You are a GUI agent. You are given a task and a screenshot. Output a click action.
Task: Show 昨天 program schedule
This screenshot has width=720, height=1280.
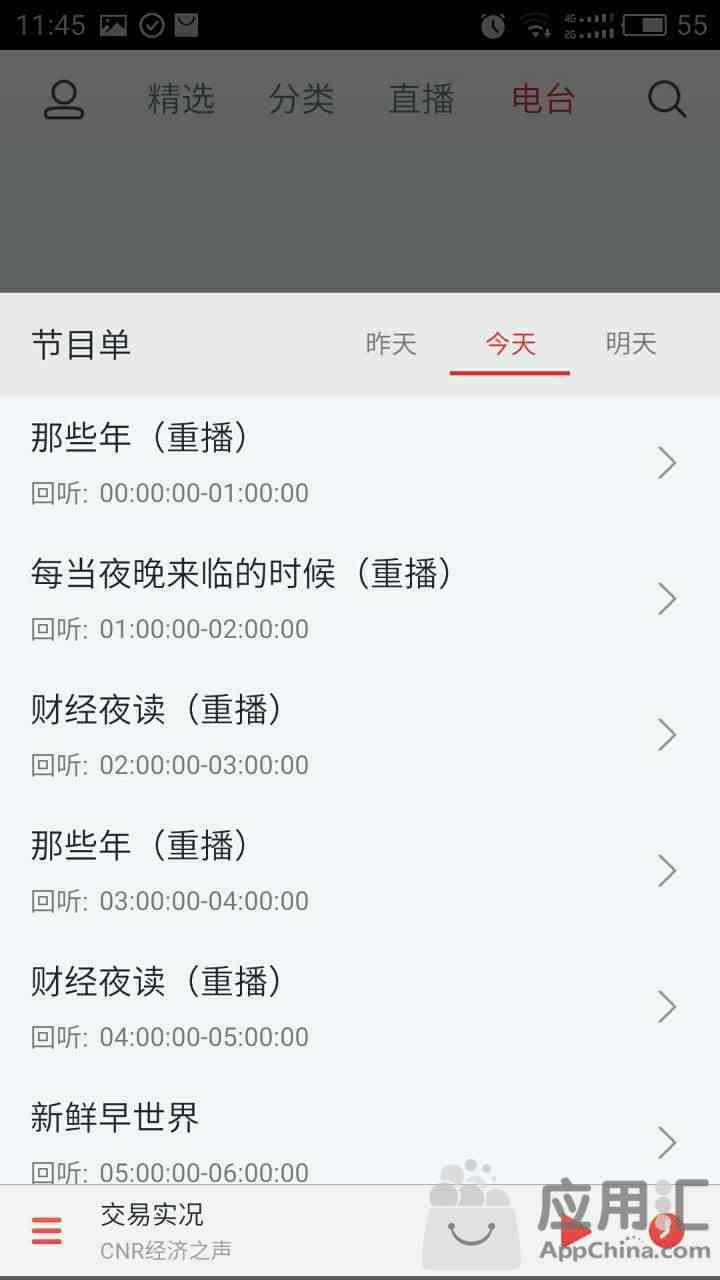391,345
